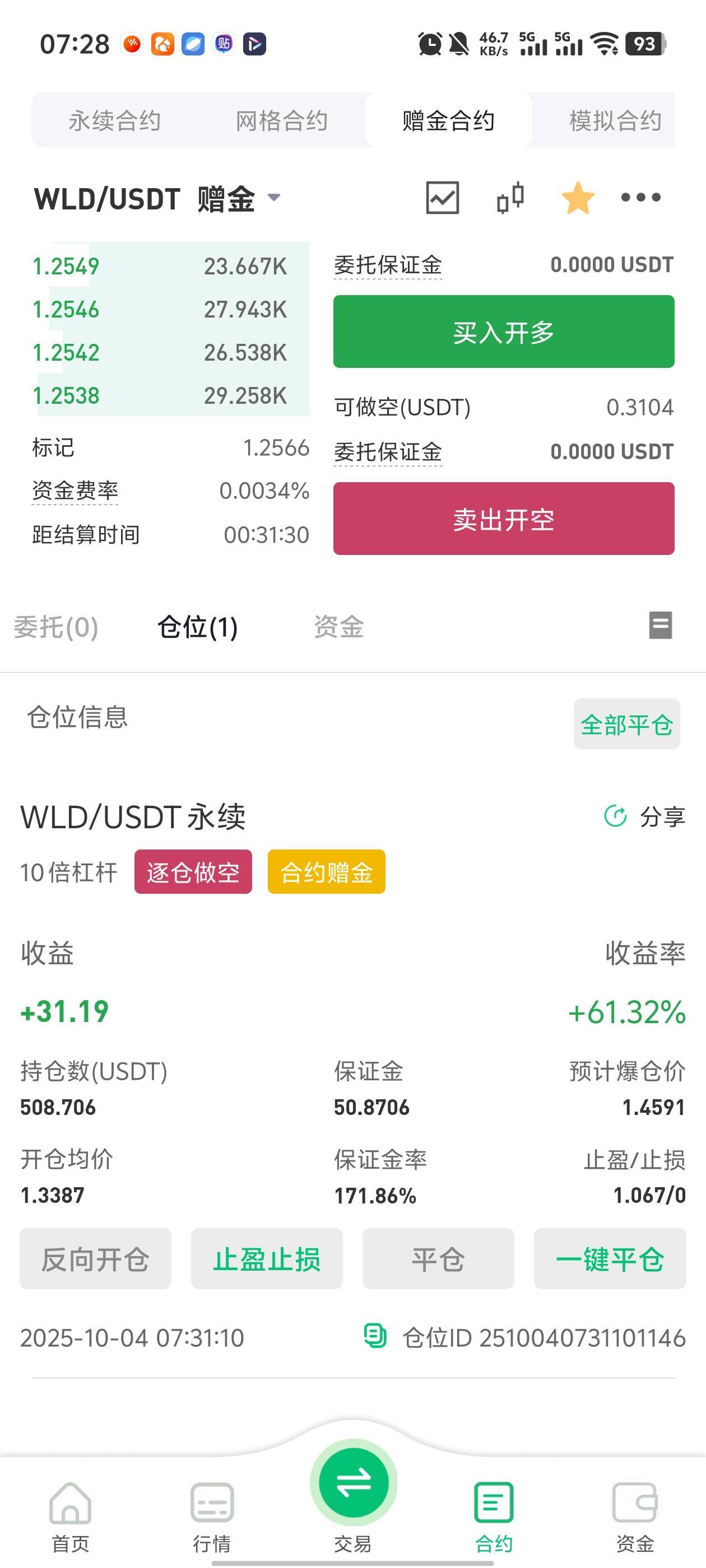Open the three-dot overflow menu

(640, 197)
